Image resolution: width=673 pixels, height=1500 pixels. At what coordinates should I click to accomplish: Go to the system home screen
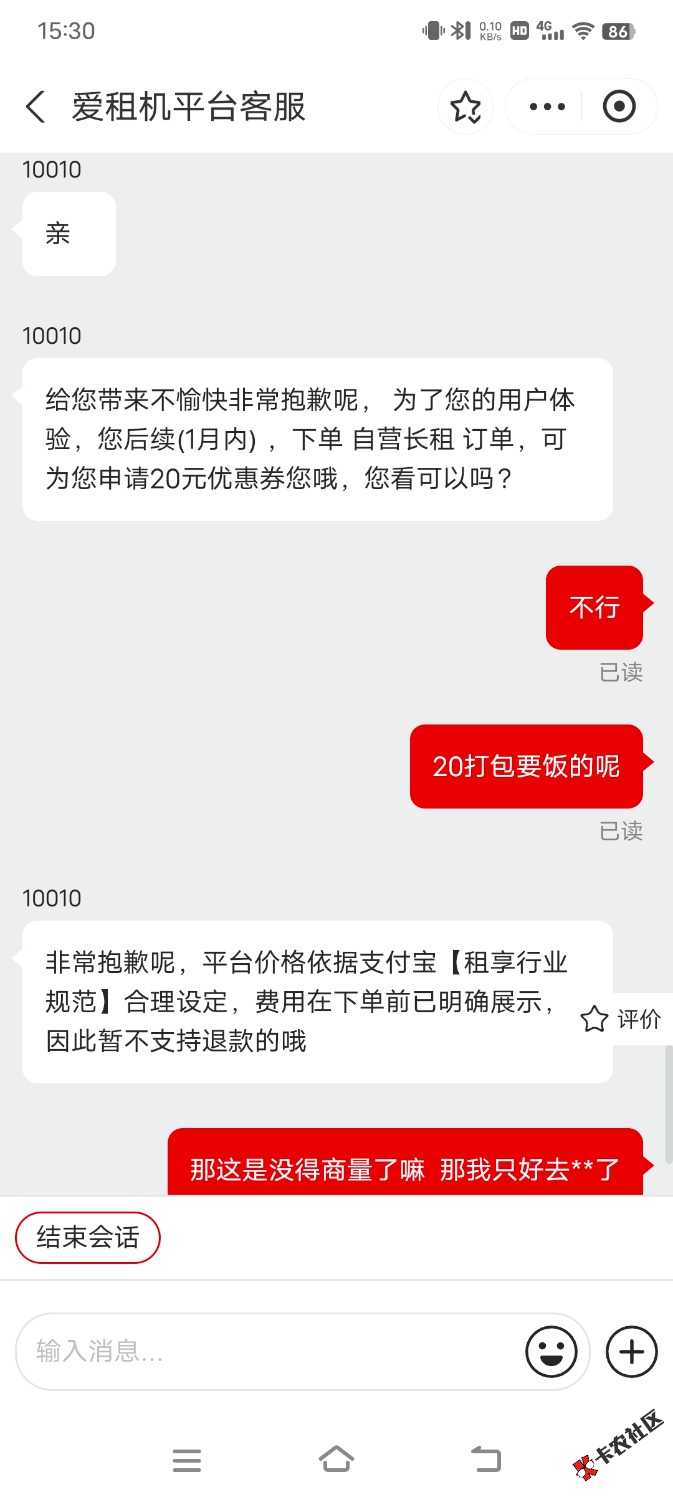336,1460
